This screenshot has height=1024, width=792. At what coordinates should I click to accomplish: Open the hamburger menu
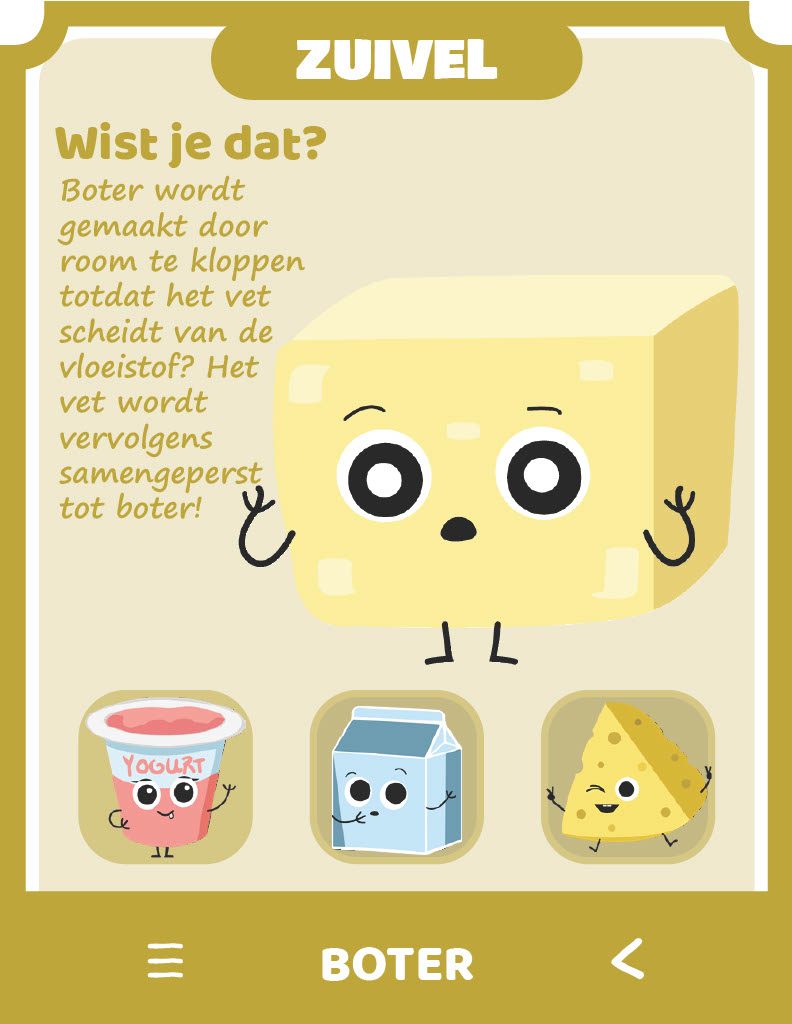(166, 962)
